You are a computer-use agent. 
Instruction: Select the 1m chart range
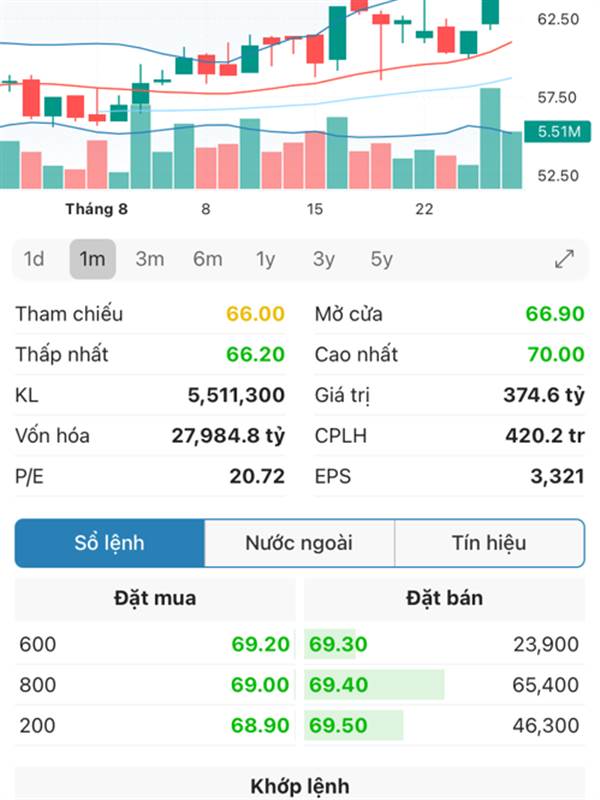click(92, 259)
